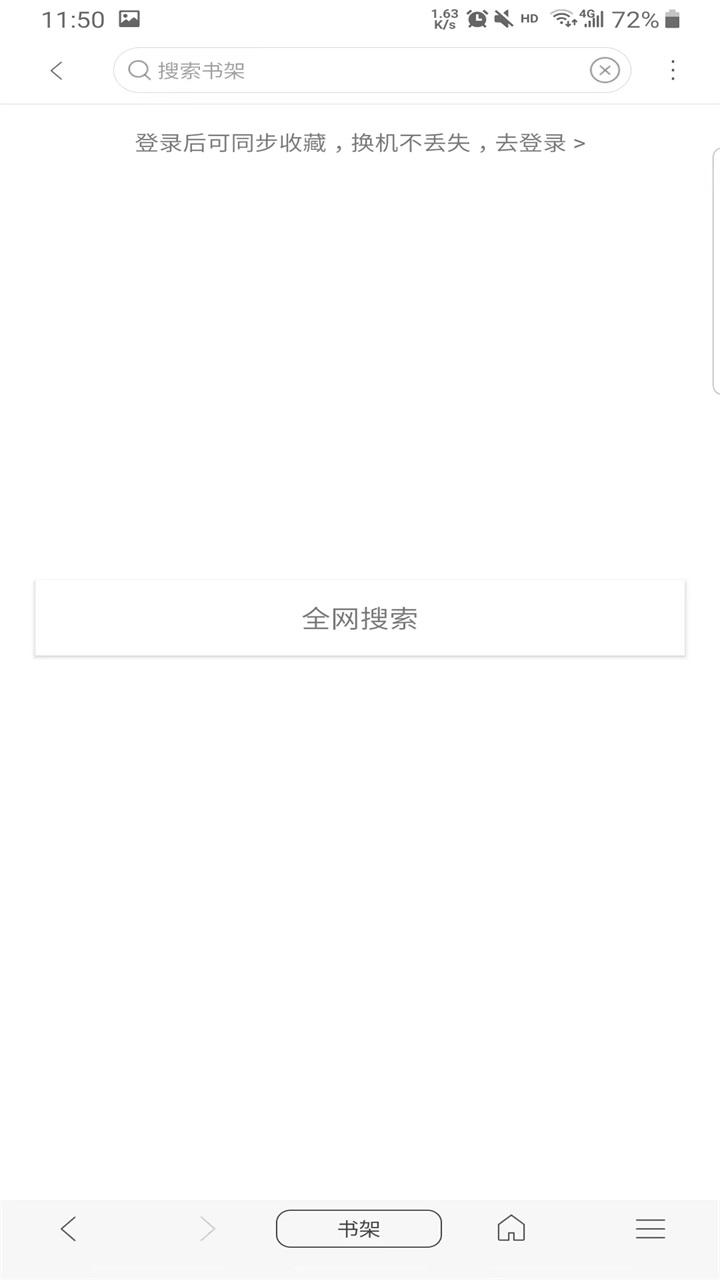The width and height of the screenshot is (720, 1280).
Task: Tap the 全网搜索 button
Action: [360, 618]
